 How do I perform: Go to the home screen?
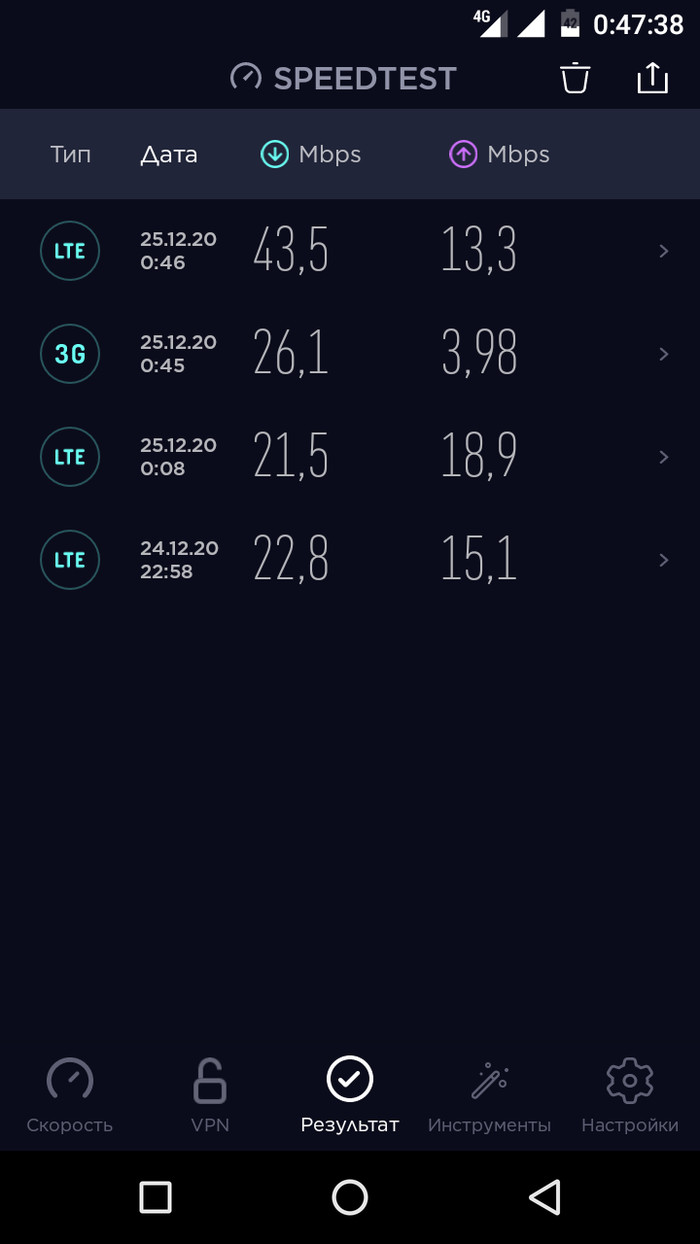coord(350,1196)
